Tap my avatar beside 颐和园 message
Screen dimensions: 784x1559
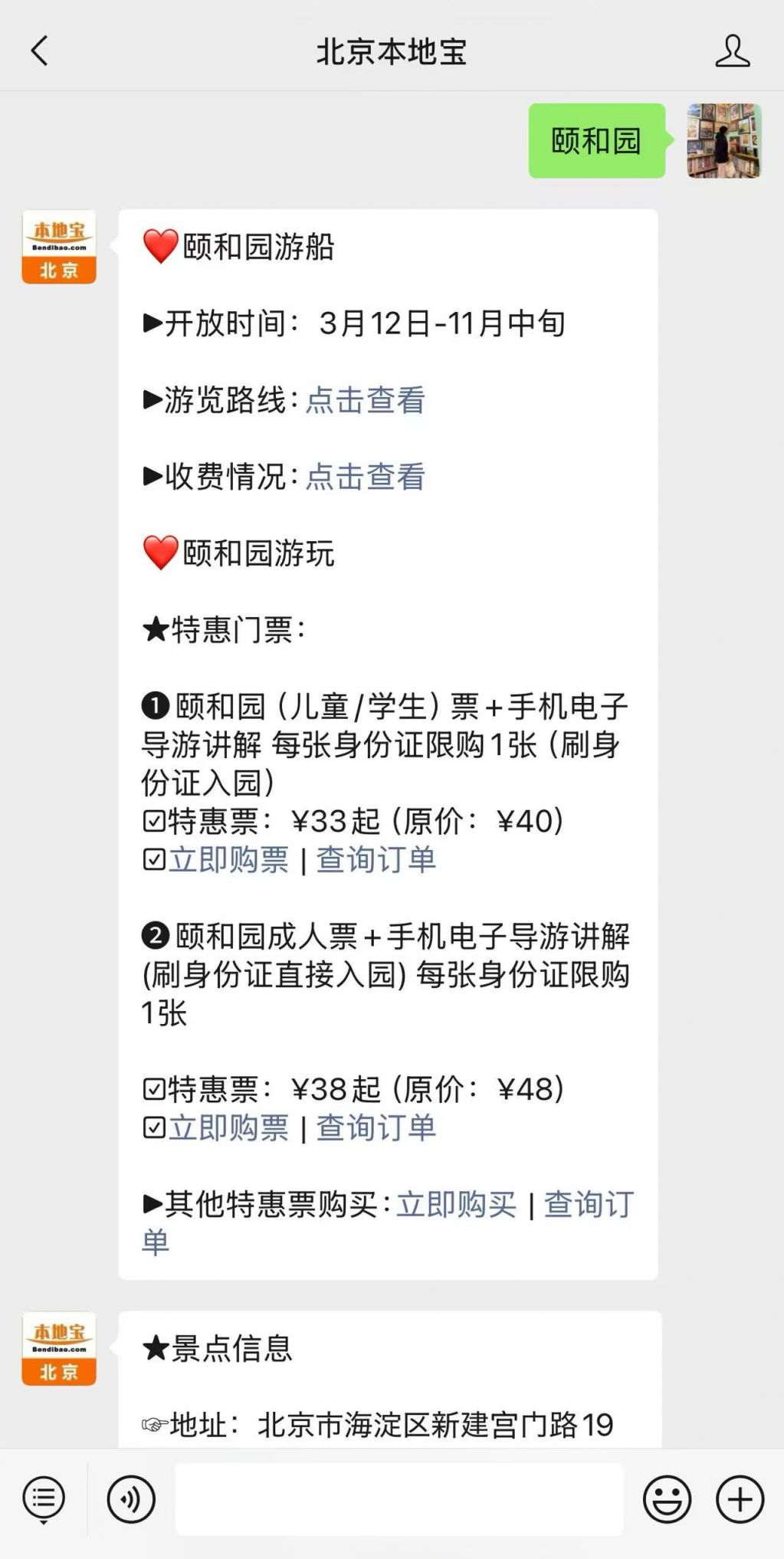[x=723, y=141]
